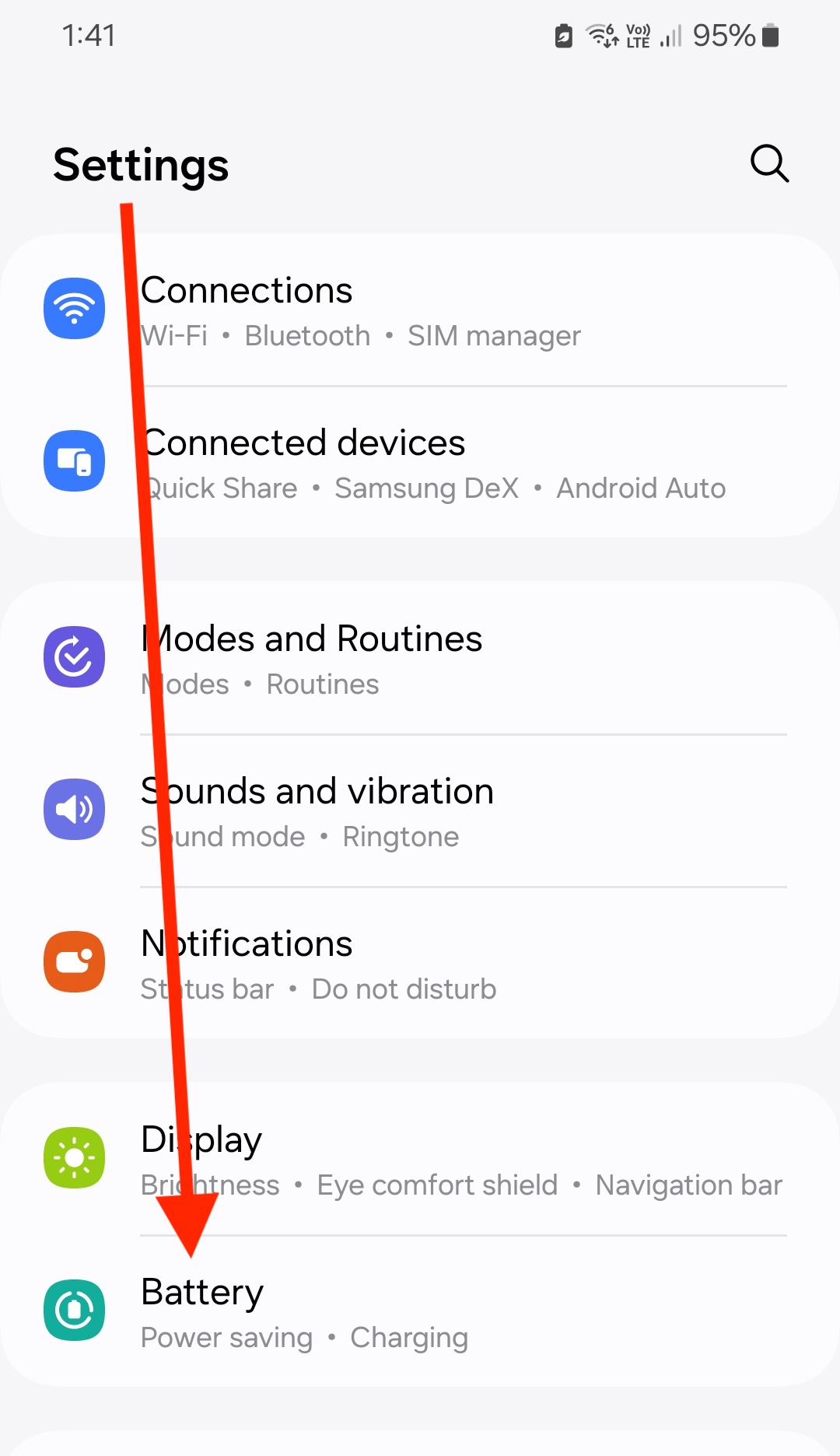Open the settings search icon
The height and width of the screenshot is (1456, 840).
tap(769, 163)
